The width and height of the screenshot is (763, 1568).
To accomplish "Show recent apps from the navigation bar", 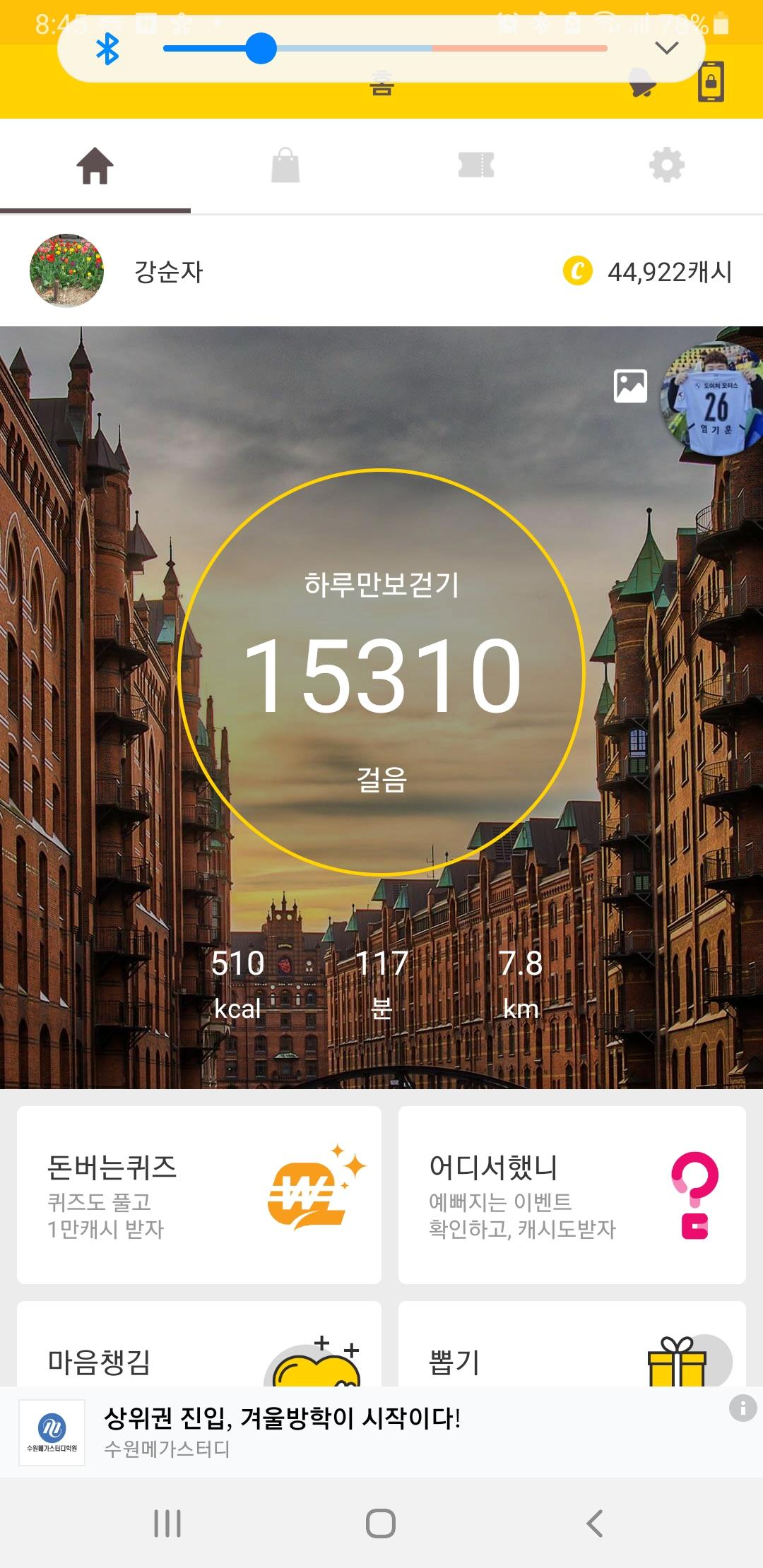I will pyautogui.click(x=167, y=1524).
